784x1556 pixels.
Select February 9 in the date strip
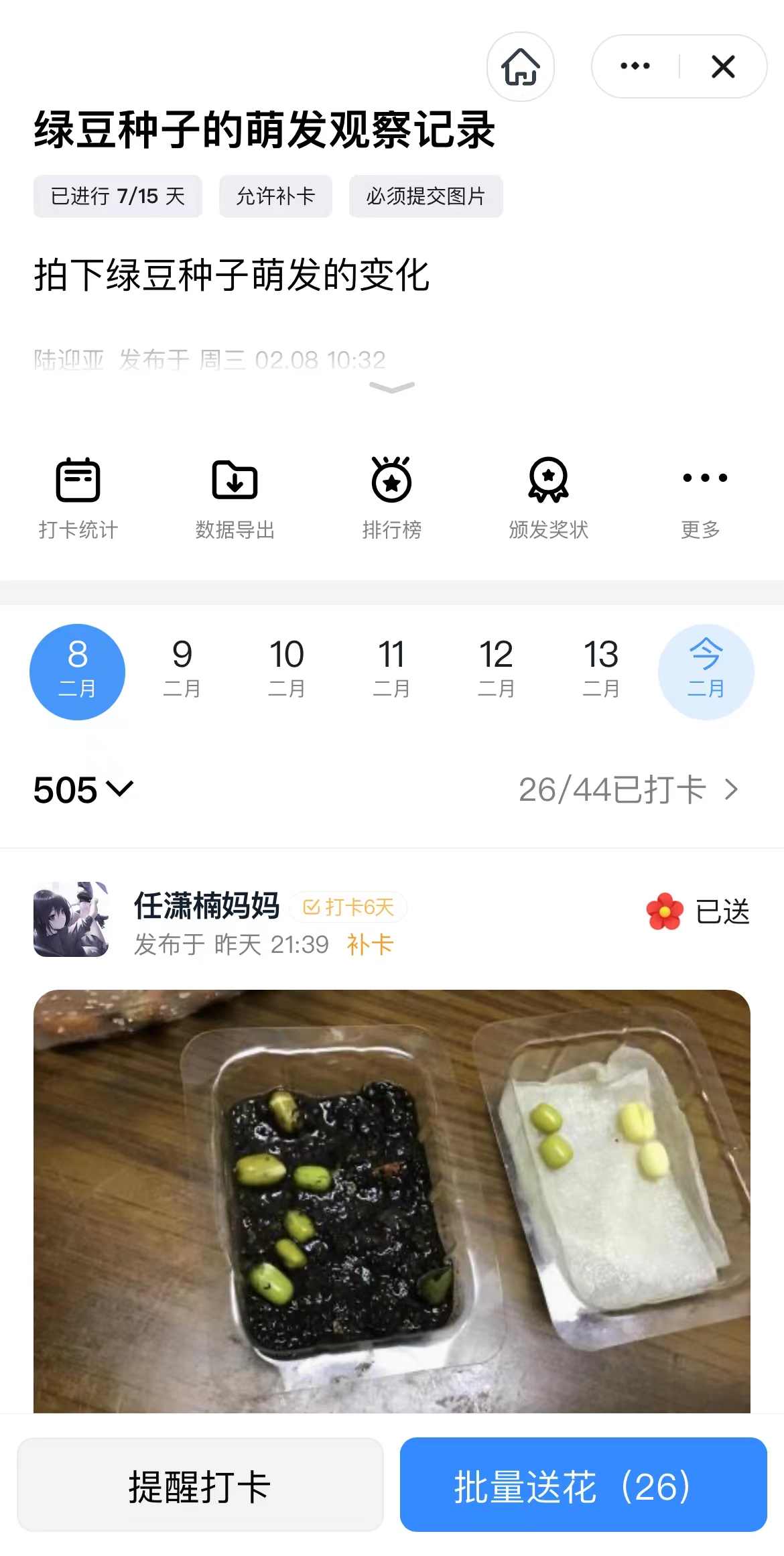click(x=182, y=671)
